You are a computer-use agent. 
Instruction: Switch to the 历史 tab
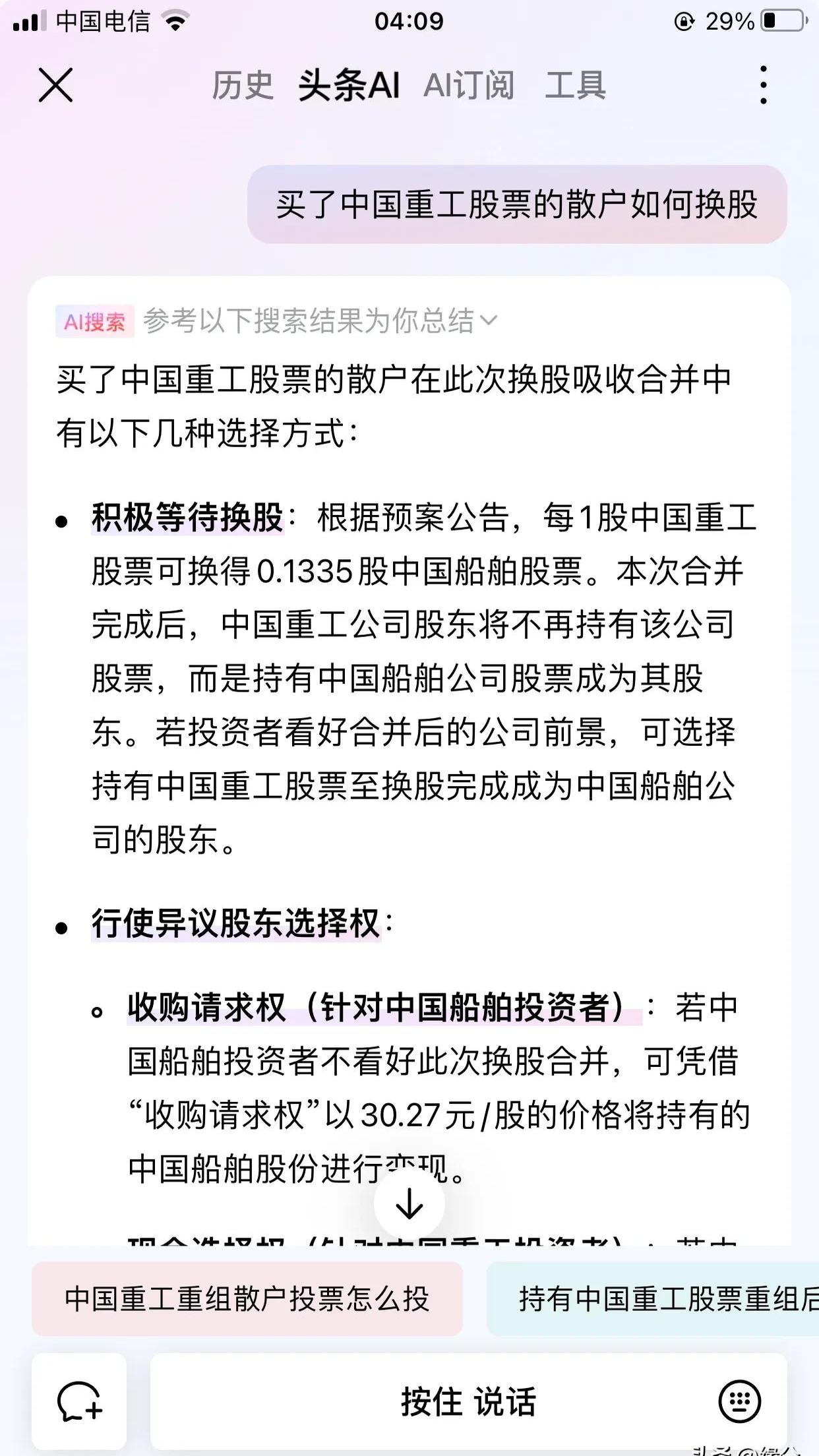tap(242, 86)
